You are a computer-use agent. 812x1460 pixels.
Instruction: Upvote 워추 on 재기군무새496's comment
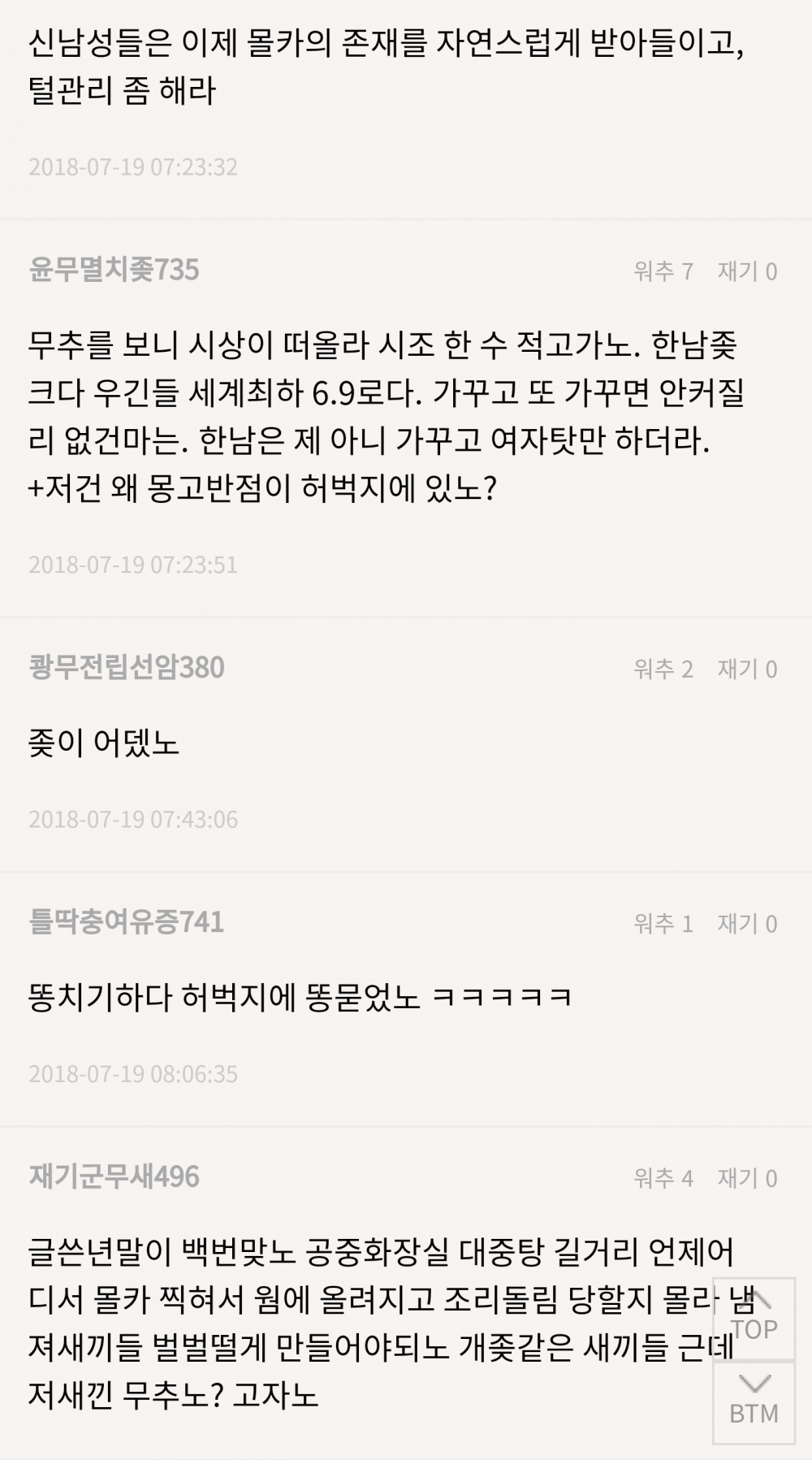(663, 1177)
